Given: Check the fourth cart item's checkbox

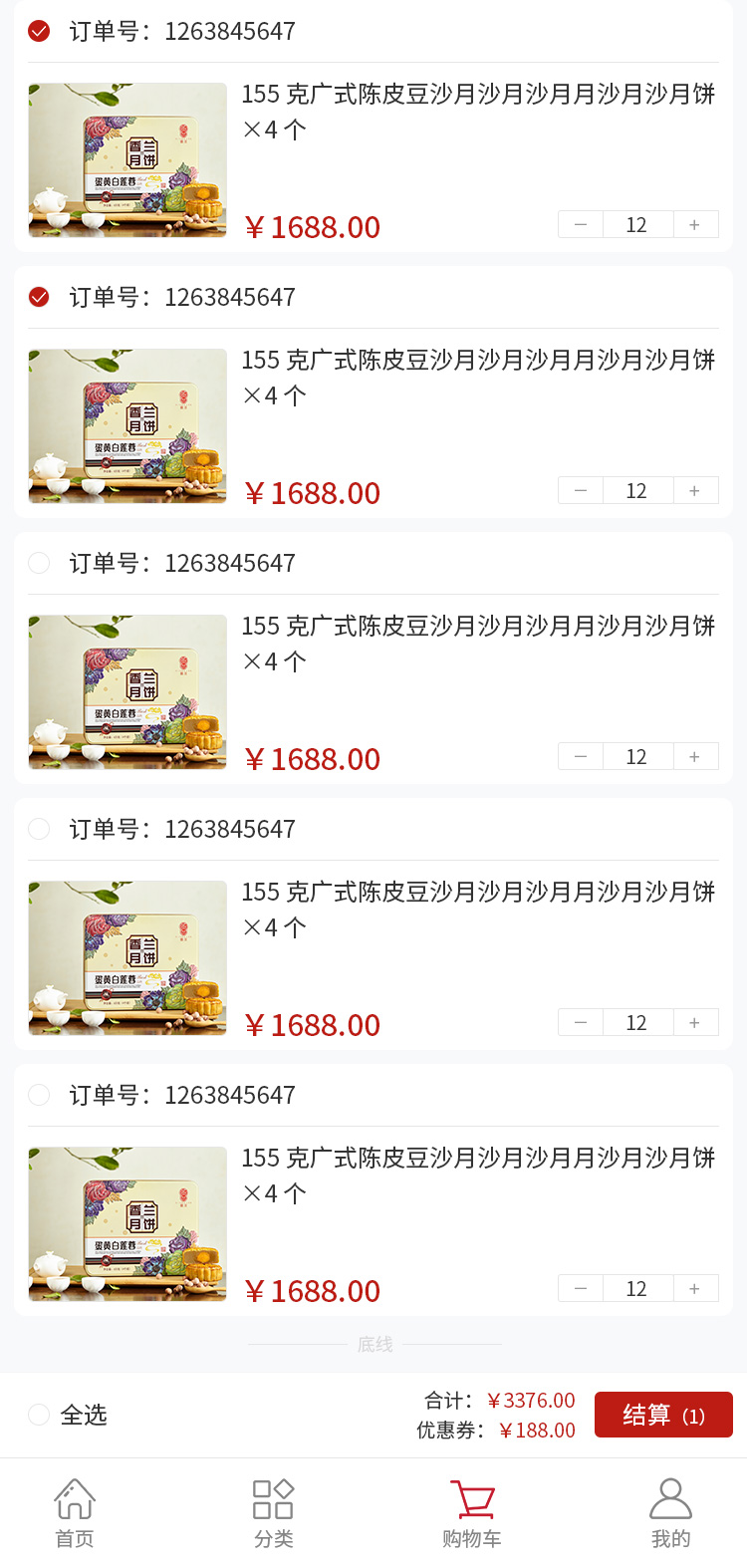Looking at the screenshot, I should click(x=39, y=829).
